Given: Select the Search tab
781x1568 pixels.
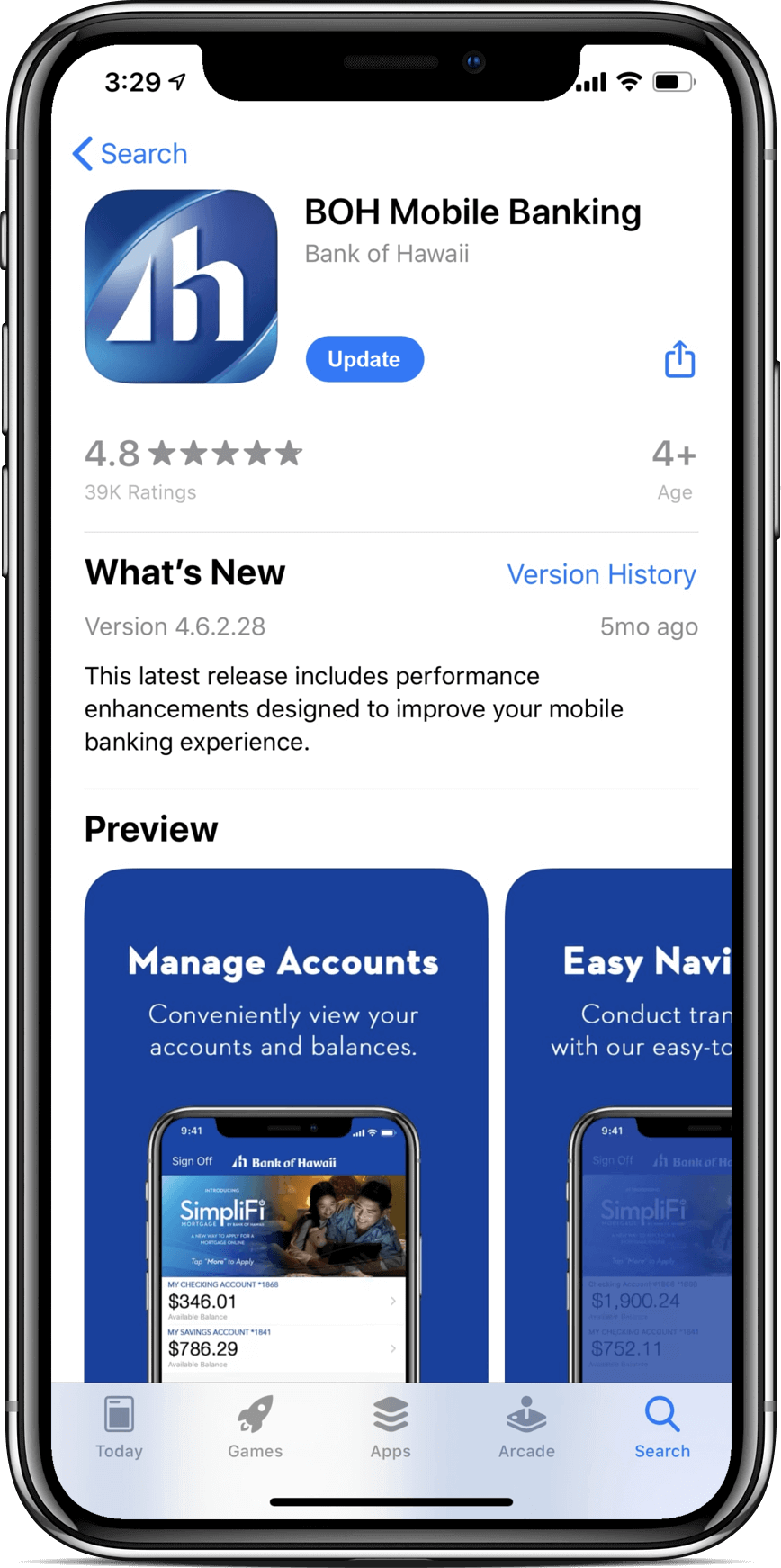Looking at the screenshot, I should tap(662, 1428).
